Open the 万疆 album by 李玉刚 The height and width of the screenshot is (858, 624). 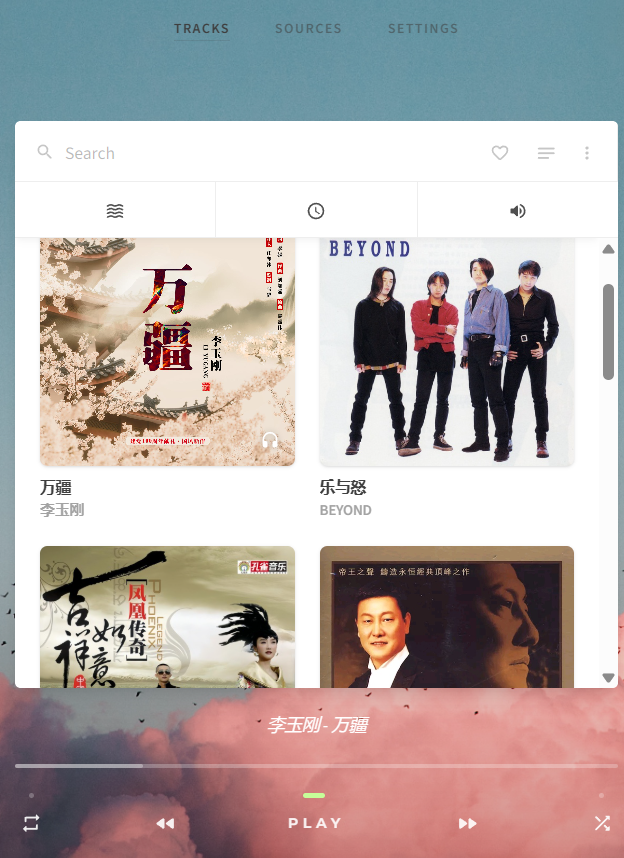coord(167,352)
